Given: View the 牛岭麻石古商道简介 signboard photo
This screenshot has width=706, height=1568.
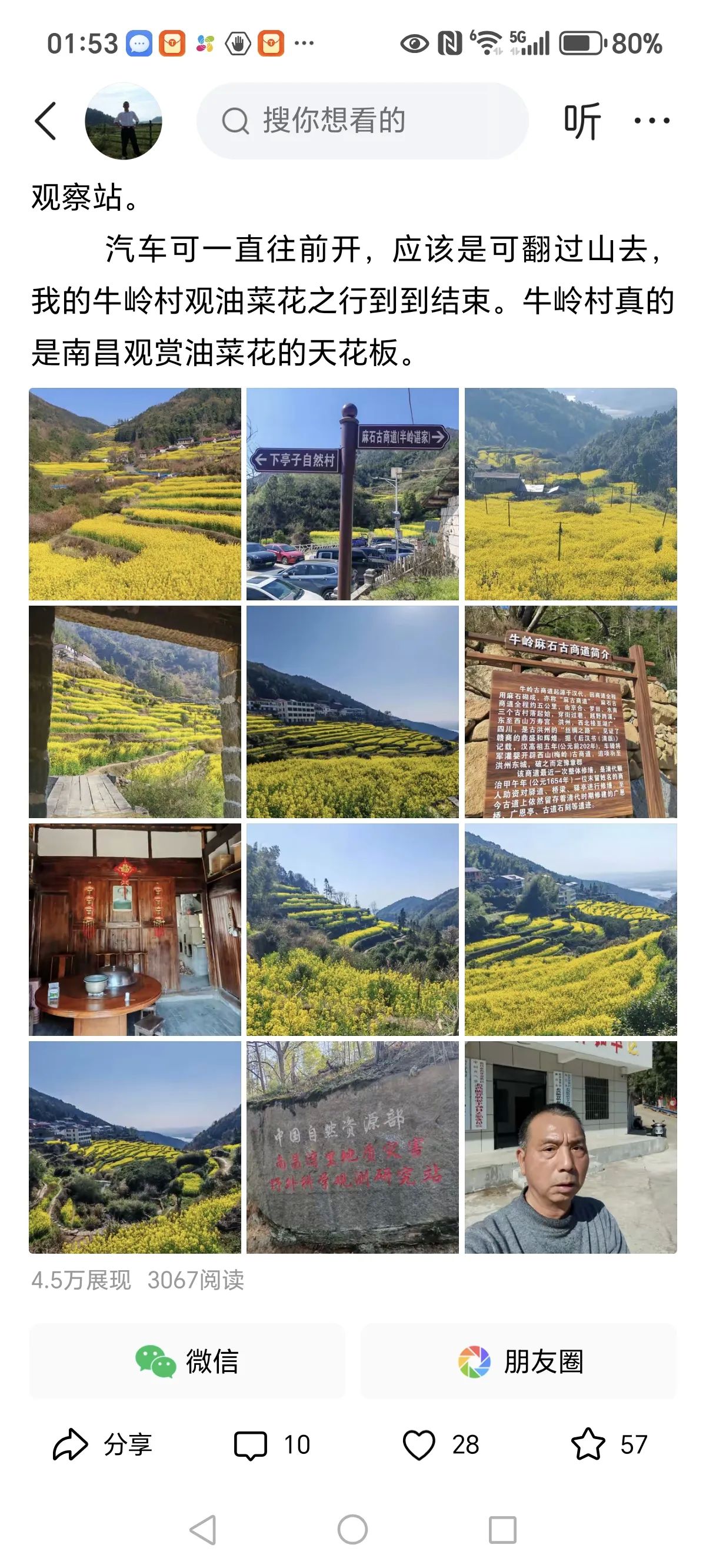Looking at the screenshot, I should pyautogui.click(x=570, y=711).
